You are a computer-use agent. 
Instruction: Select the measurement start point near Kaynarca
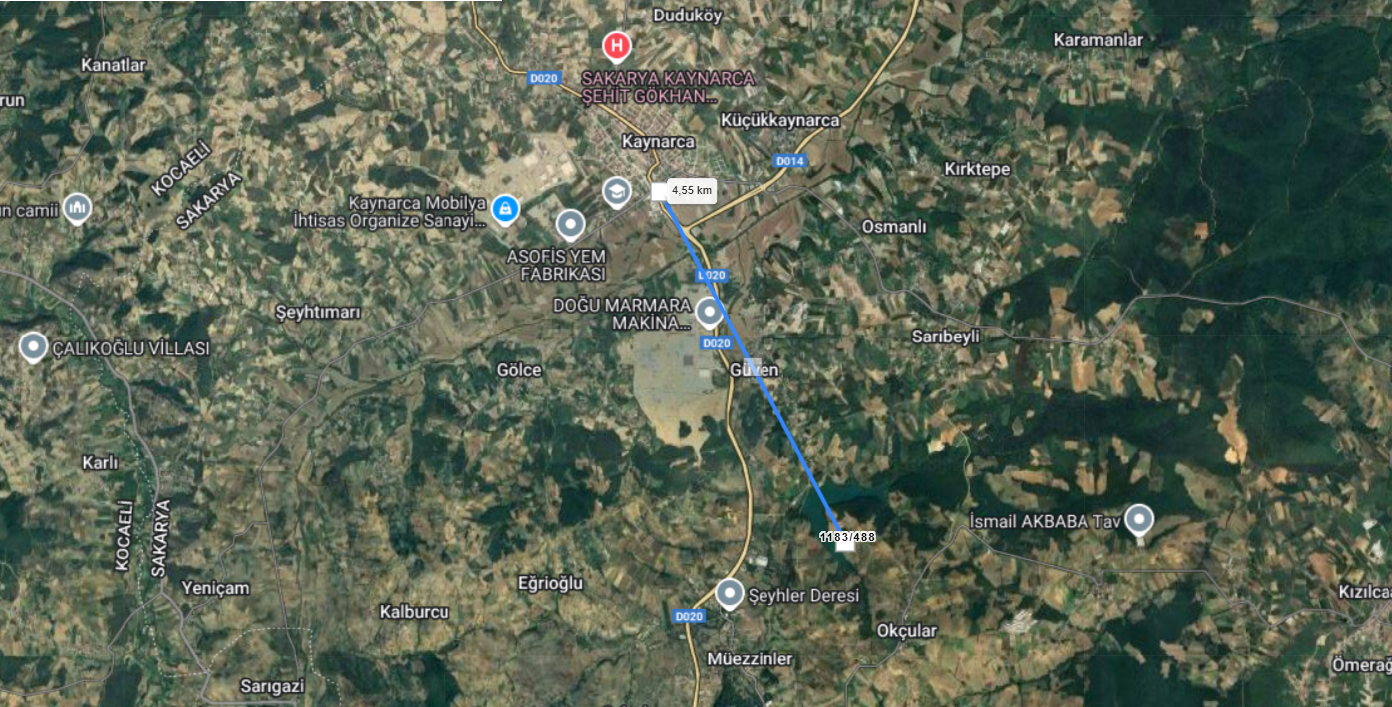(x=659, y=191)
